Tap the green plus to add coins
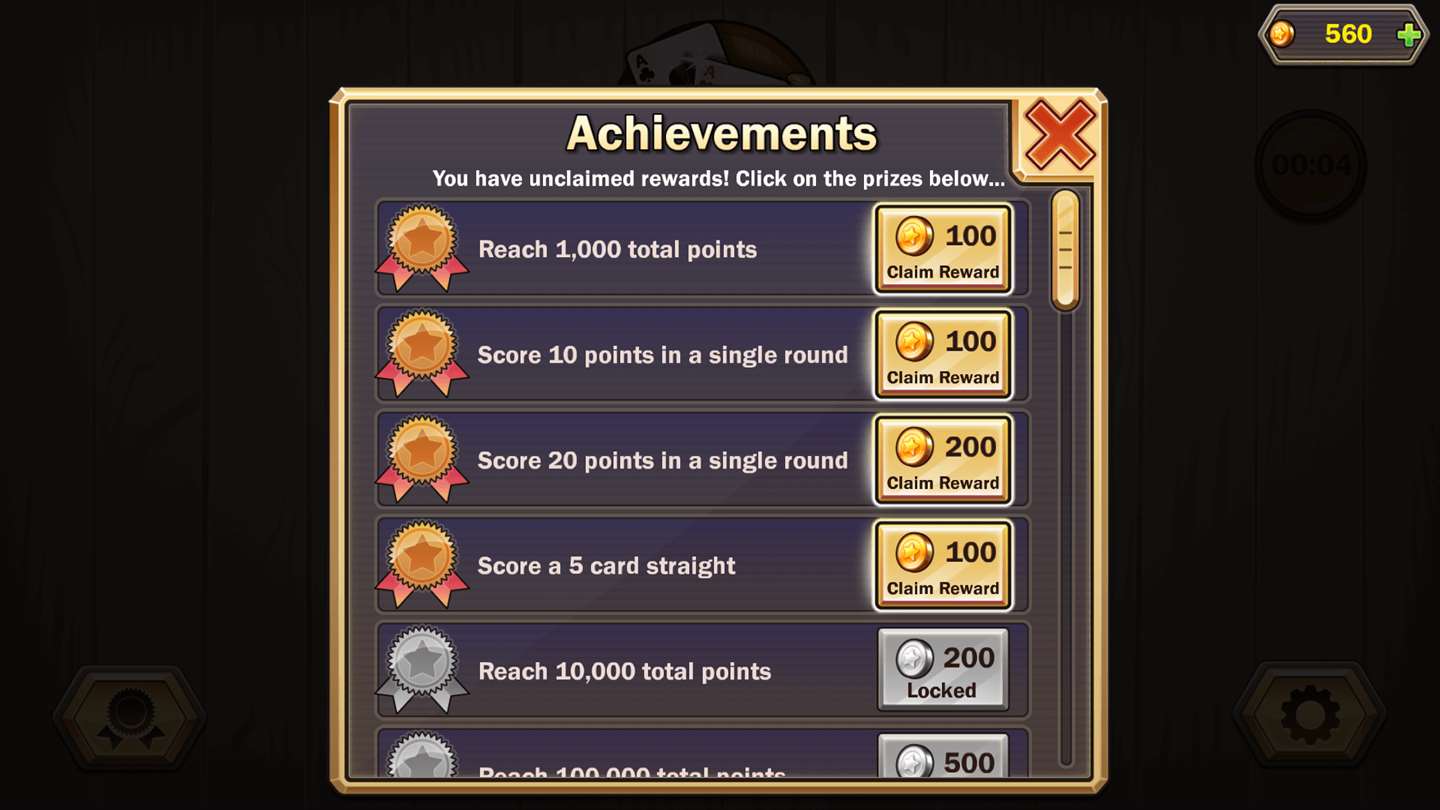This screenshot has width=1440, height=810. point(1409,35)
